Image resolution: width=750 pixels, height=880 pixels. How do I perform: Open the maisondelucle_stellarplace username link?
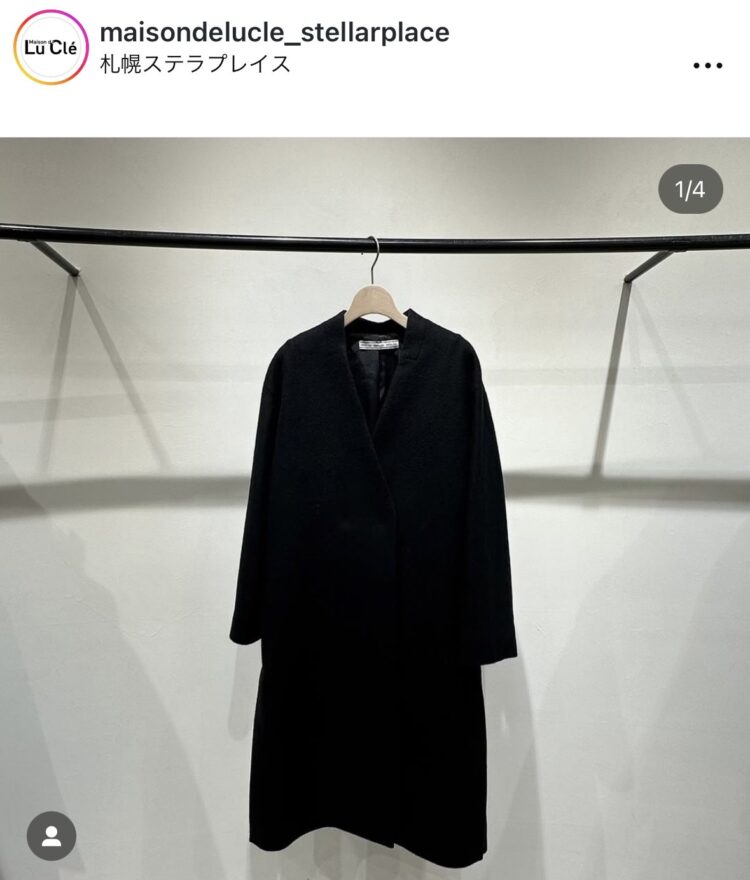click(x=274, y=32)
